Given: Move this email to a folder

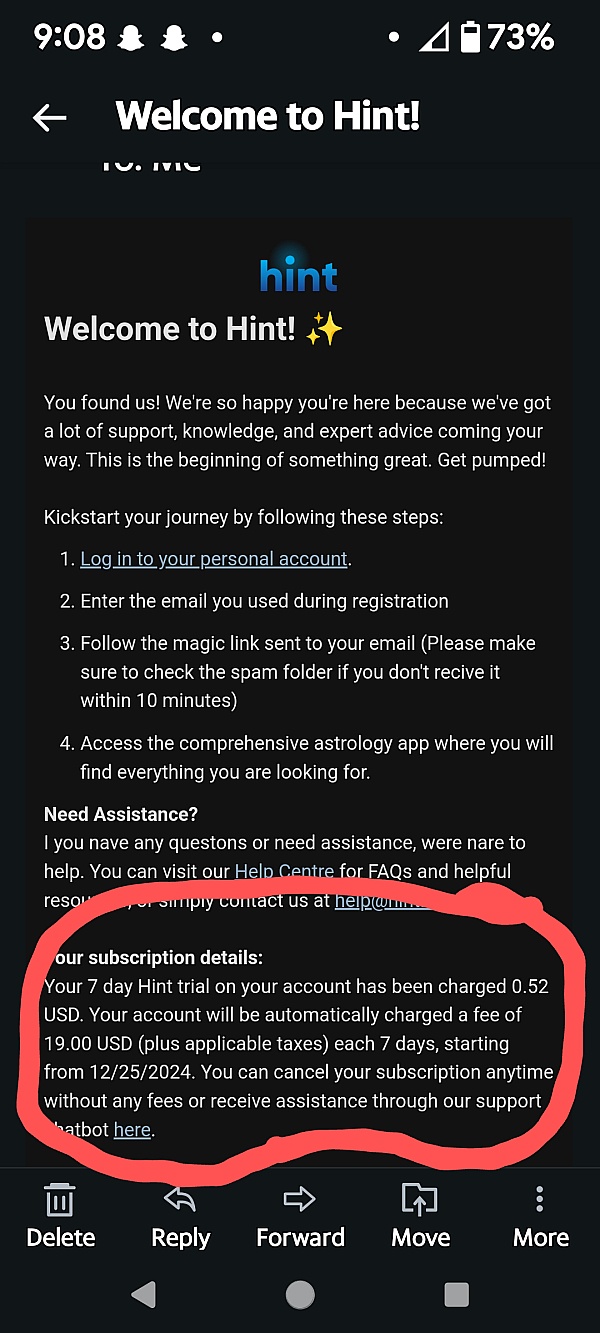Looking at the screenshot, I should click(x=421, y=1217).
